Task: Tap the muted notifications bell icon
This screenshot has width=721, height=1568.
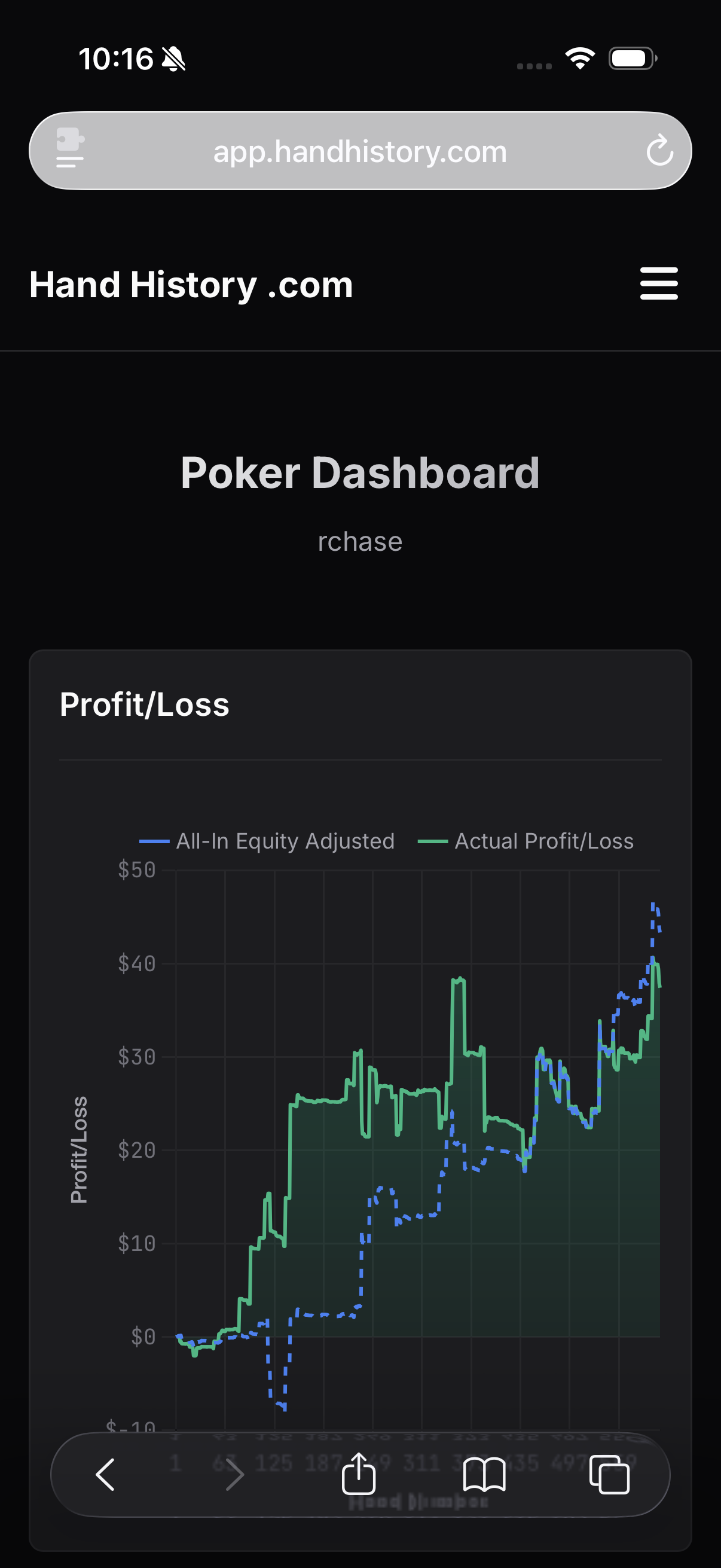Action: click(172, 59)
